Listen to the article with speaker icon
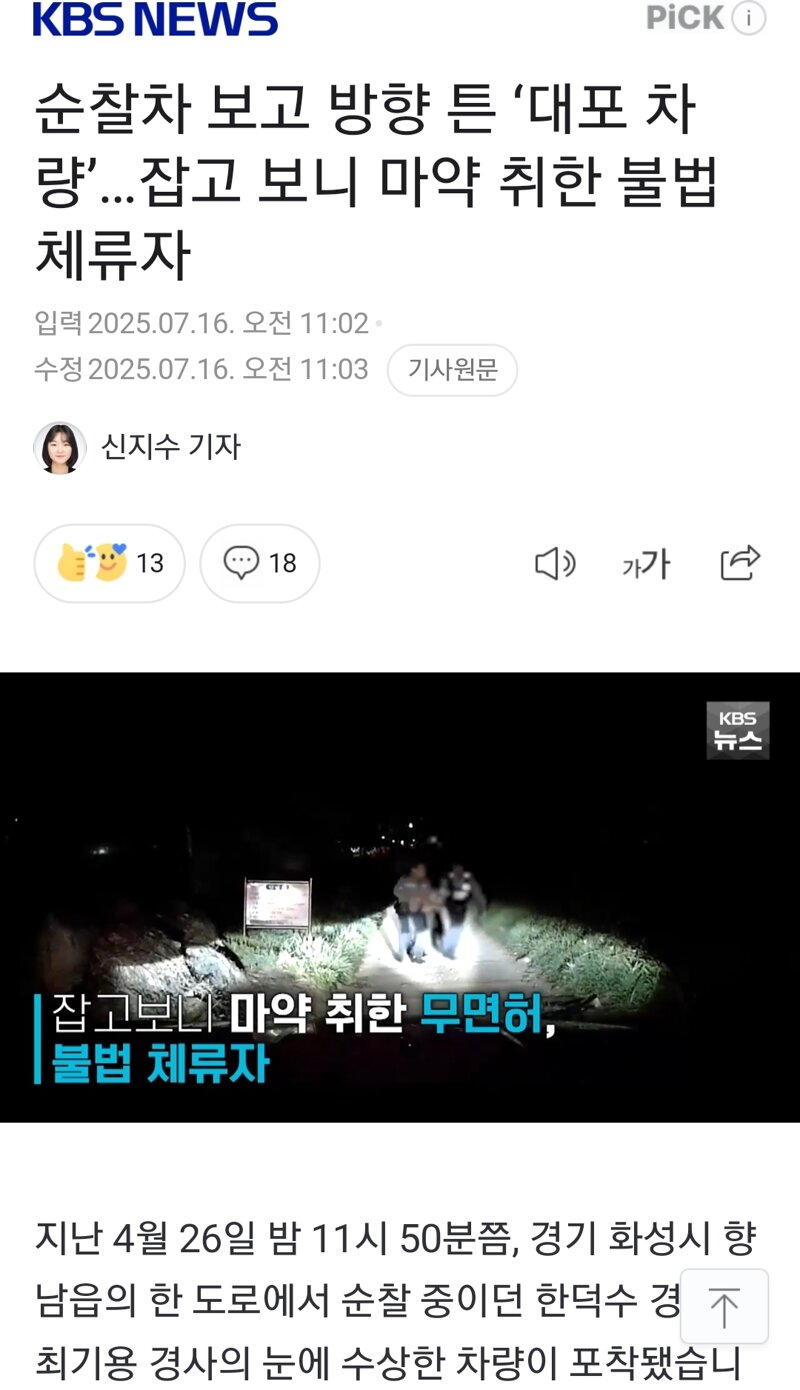 pos(555,564)
